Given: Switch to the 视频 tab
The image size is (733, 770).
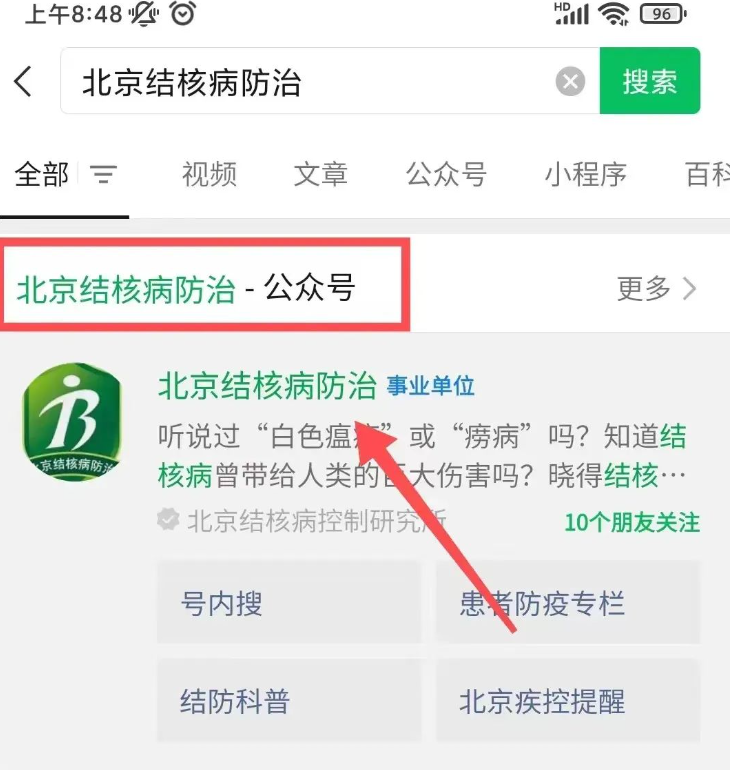Looking at the screenshot, I should coord(209,175).
